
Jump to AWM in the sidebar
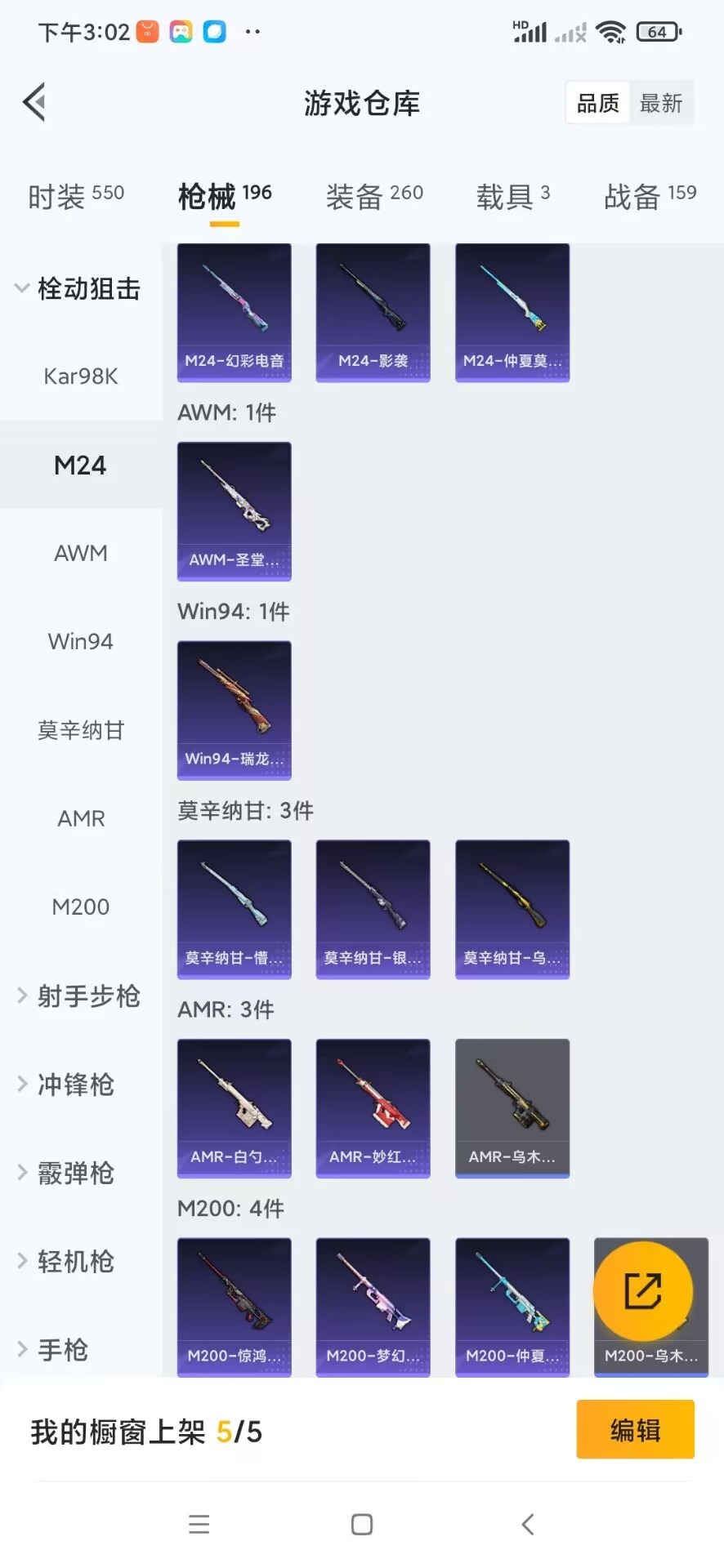coord(81,554)
